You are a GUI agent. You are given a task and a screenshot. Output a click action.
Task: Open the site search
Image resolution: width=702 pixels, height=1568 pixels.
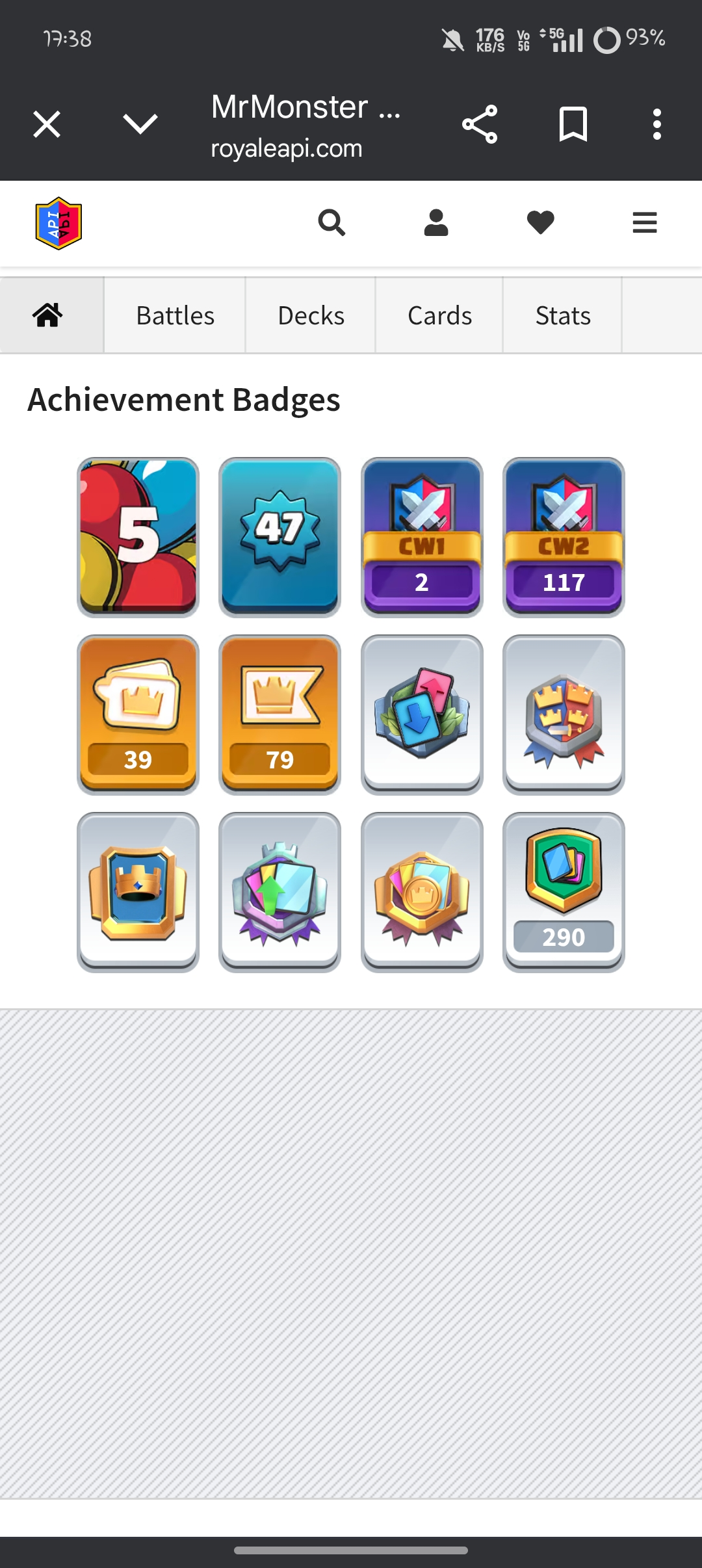pos(331,223)
